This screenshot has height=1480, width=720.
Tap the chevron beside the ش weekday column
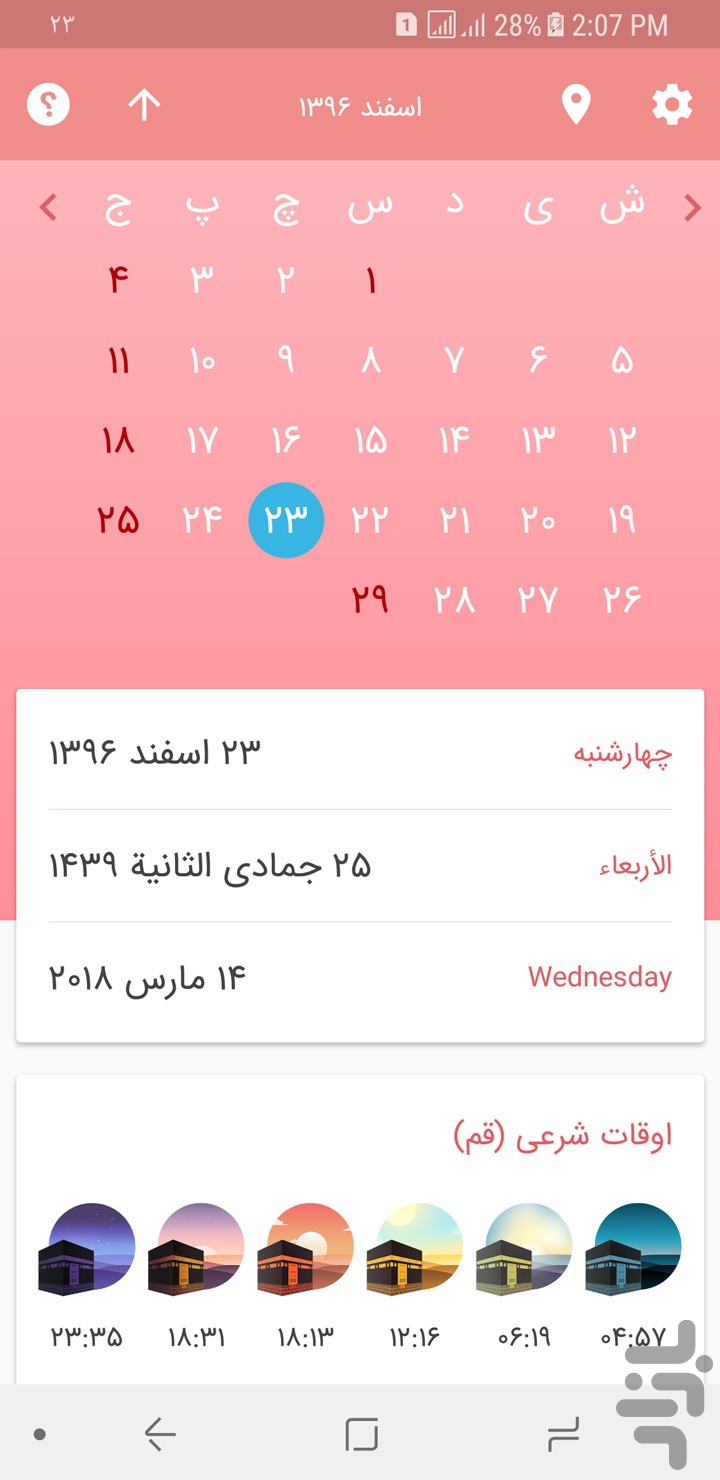click(692, 208)
